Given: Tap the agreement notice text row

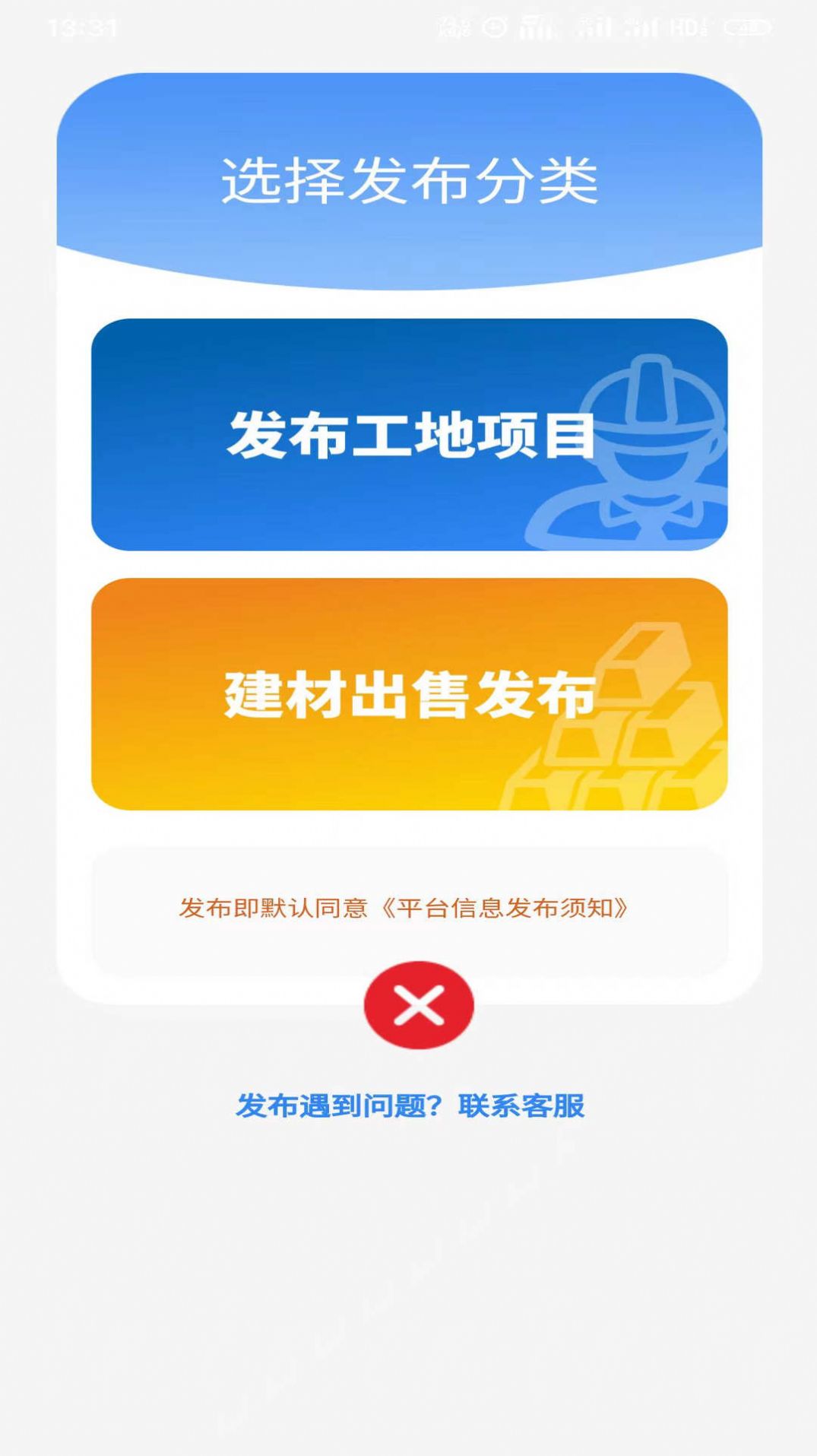Looking at the screenshot, I should pyautogui.click(x=408, y=907).
